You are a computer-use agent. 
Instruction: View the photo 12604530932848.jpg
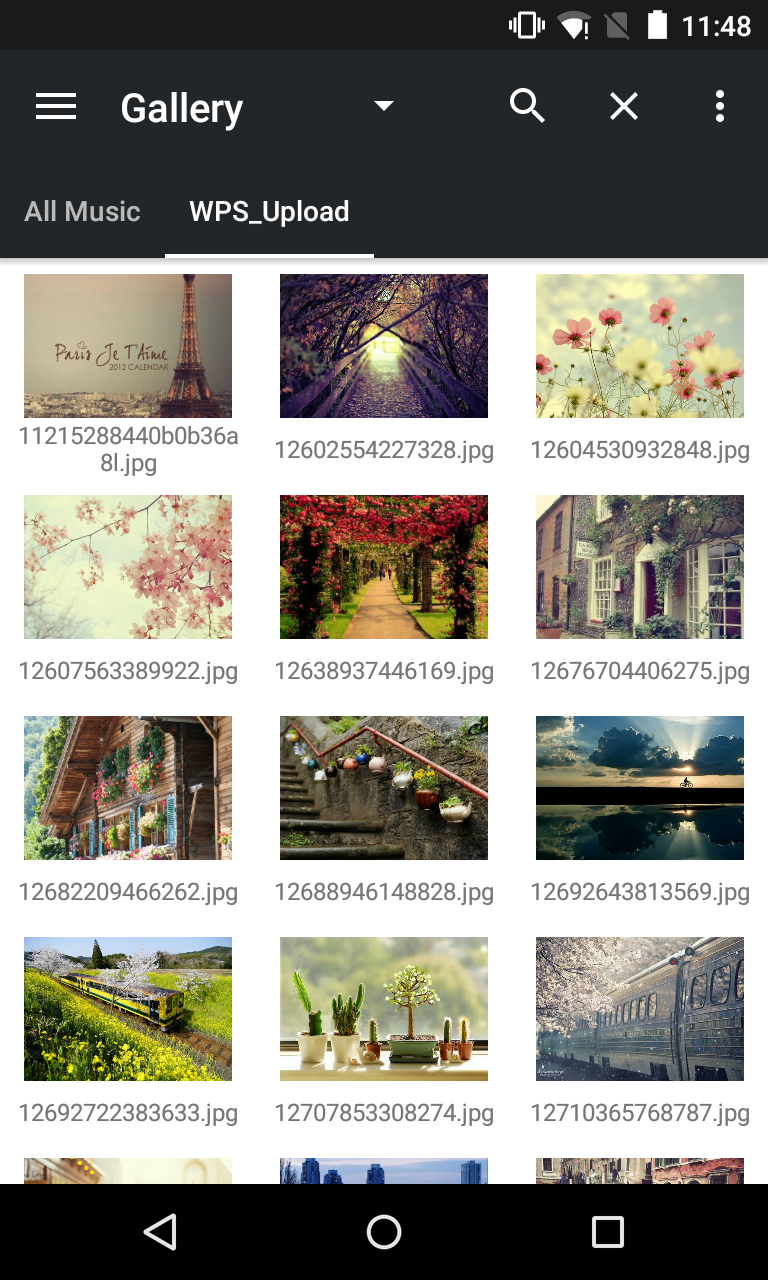point(640,346)
